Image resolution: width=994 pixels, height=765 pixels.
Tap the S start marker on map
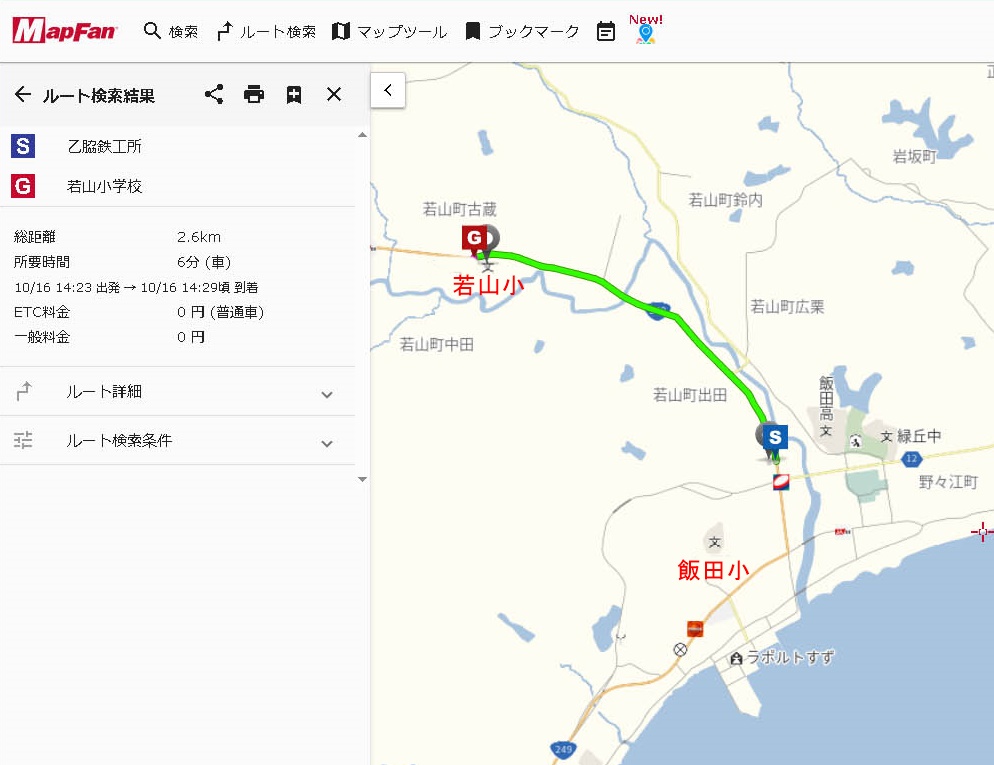point(776,437)
